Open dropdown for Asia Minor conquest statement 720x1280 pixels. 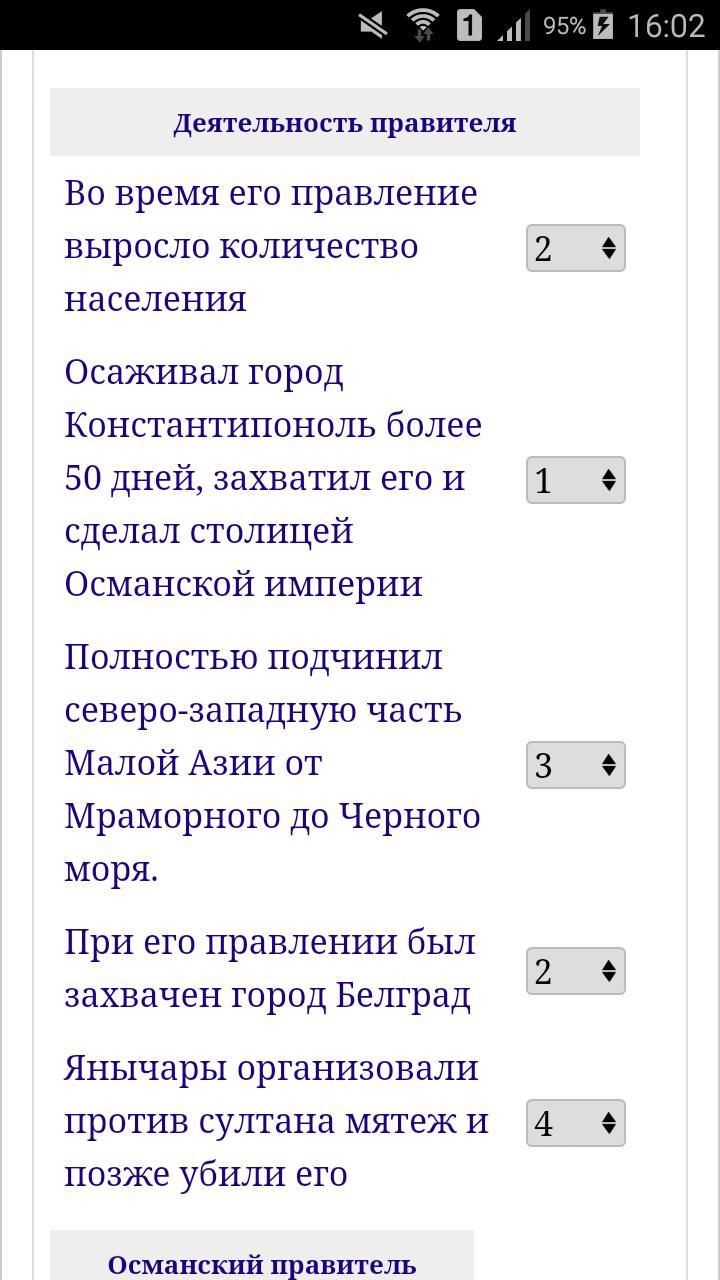tap(575, 765)
